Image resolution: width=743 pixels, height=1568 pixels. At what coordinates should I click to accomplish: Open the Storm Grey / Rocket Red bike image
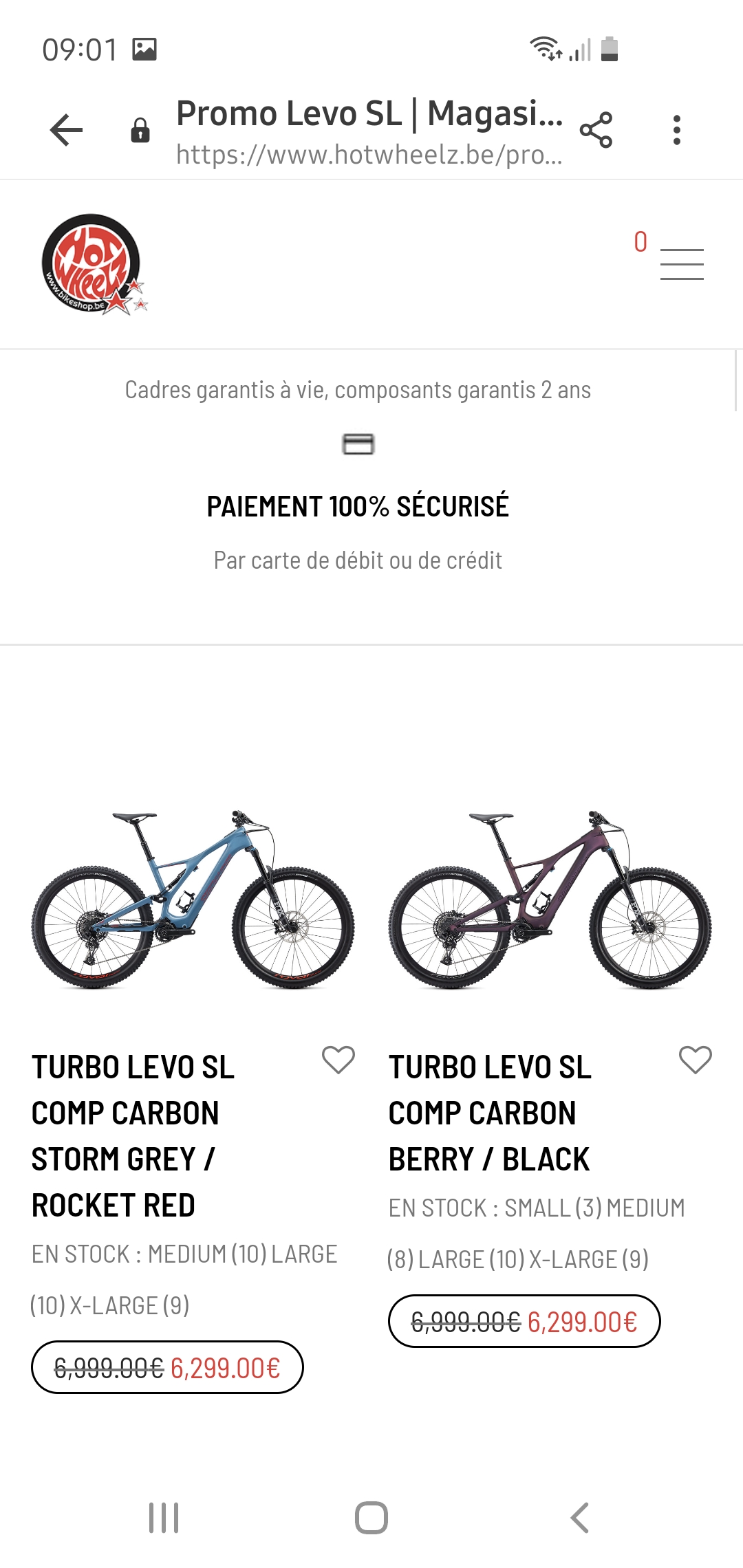tap(193, 900)
